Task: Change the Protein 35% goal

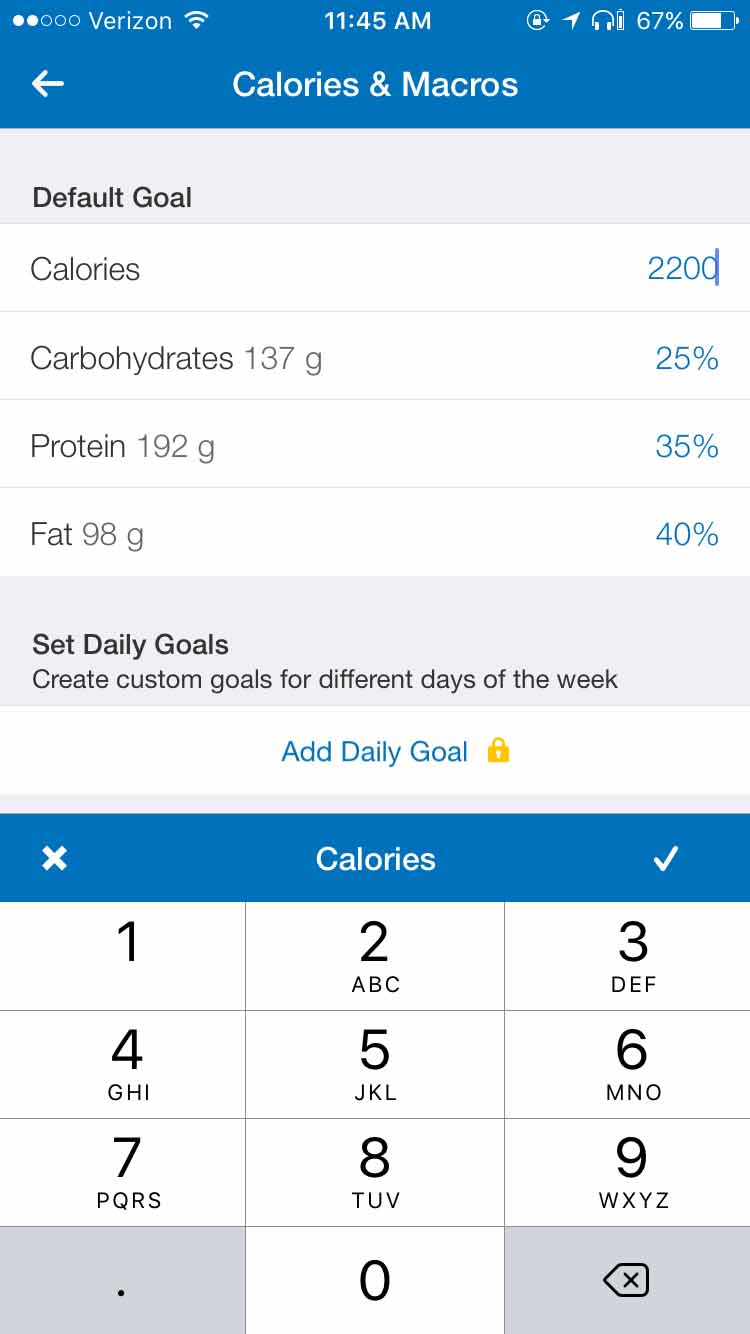Action: click(x=375, y=444)
